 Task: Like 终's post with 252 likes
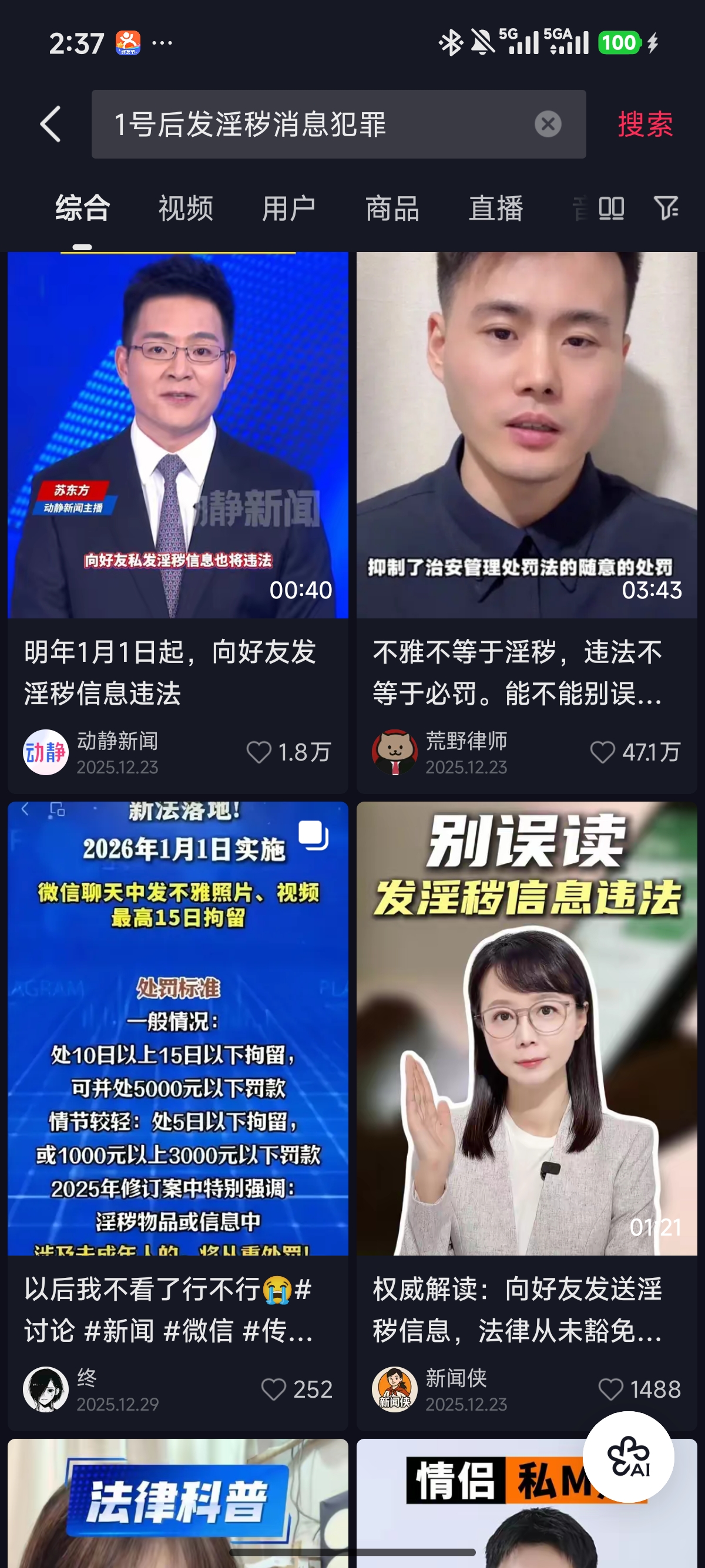pyautogui.click(x=273, y=1389)
